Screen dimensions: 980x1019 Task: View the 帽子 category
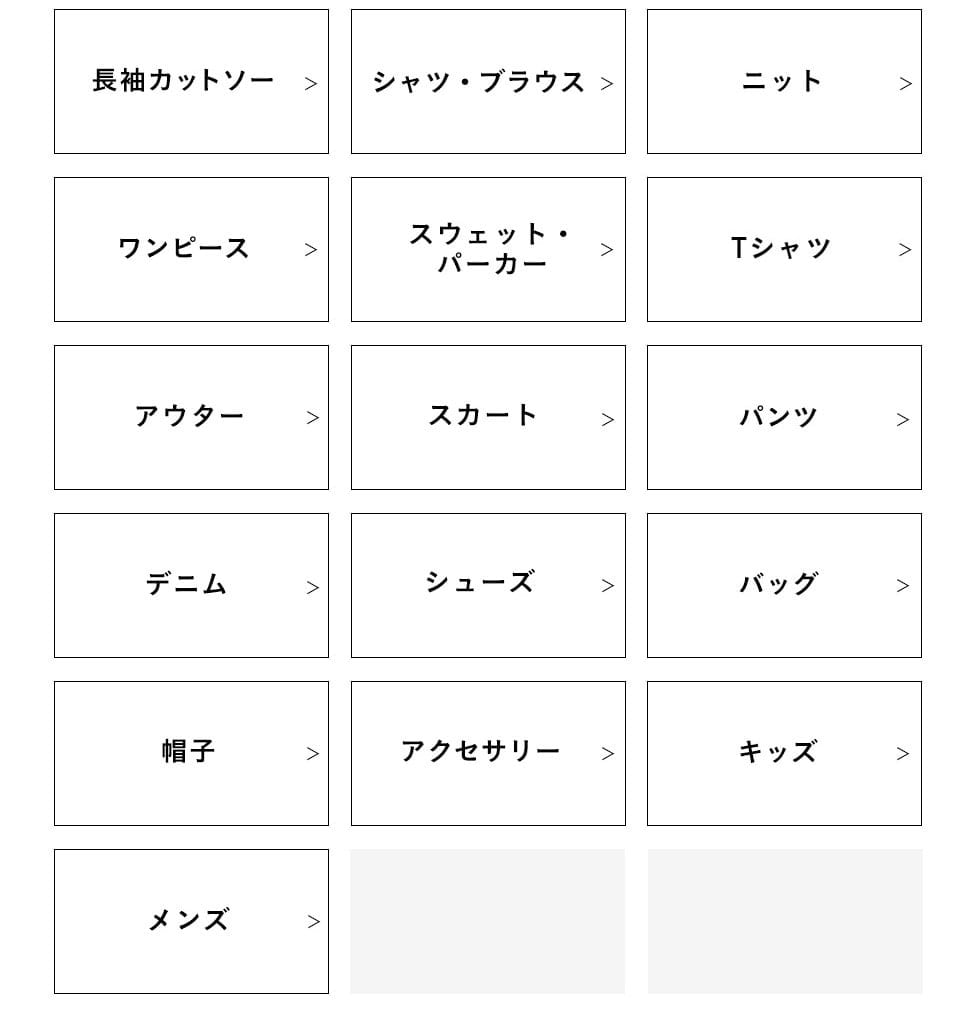(x=191, y=754)
